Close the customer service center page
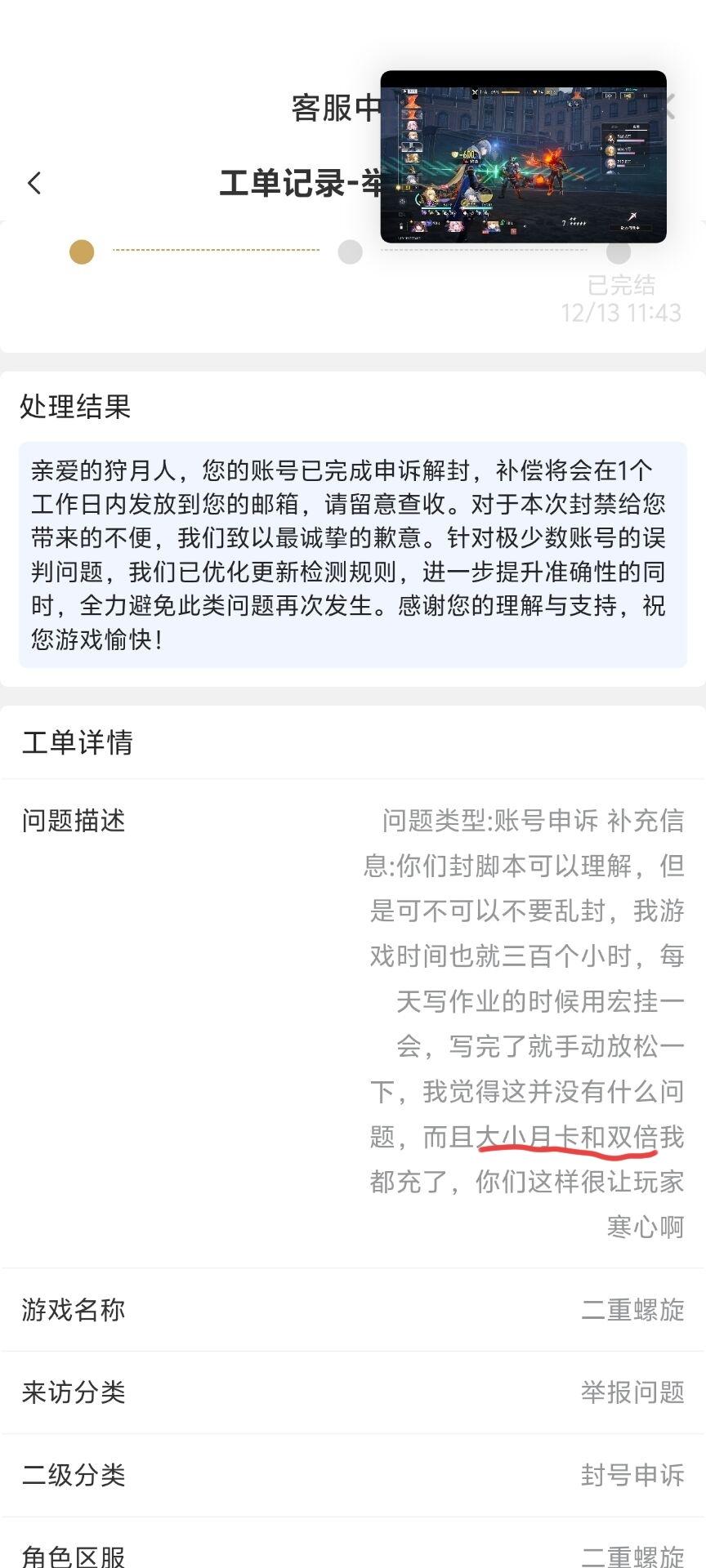706x1568 pixels. [x=672, y=106]
